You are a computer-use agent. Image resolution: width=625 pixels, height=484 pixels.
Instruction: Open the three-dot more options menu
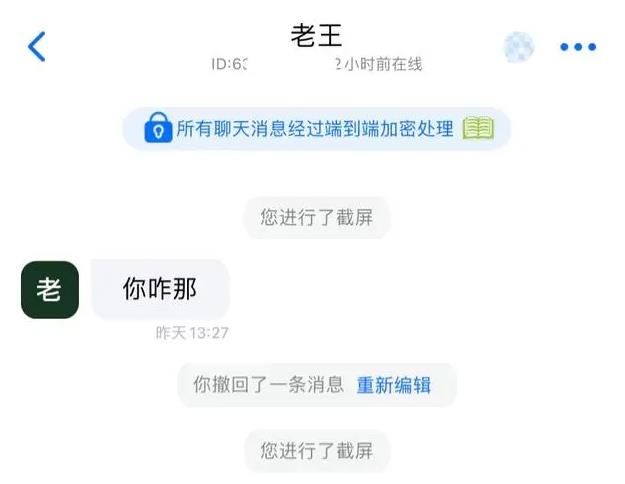coord(577,47)
